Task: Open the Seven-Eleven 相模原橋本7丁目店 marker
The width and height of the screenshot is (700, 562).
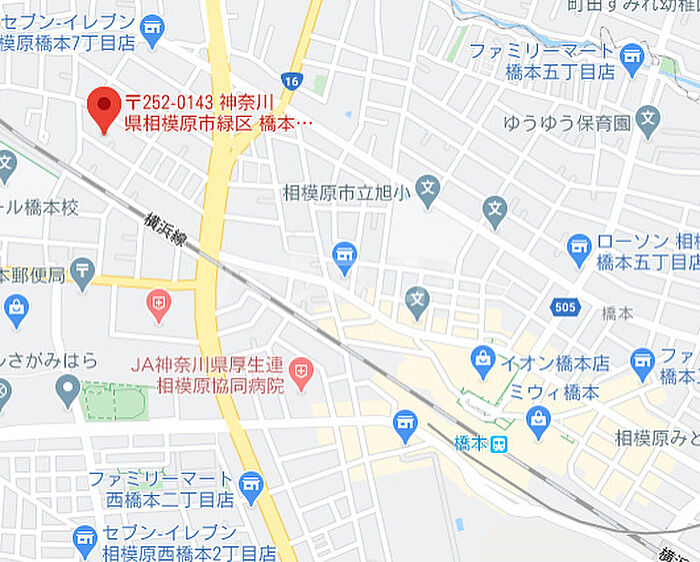Action: tap(152, 30)
